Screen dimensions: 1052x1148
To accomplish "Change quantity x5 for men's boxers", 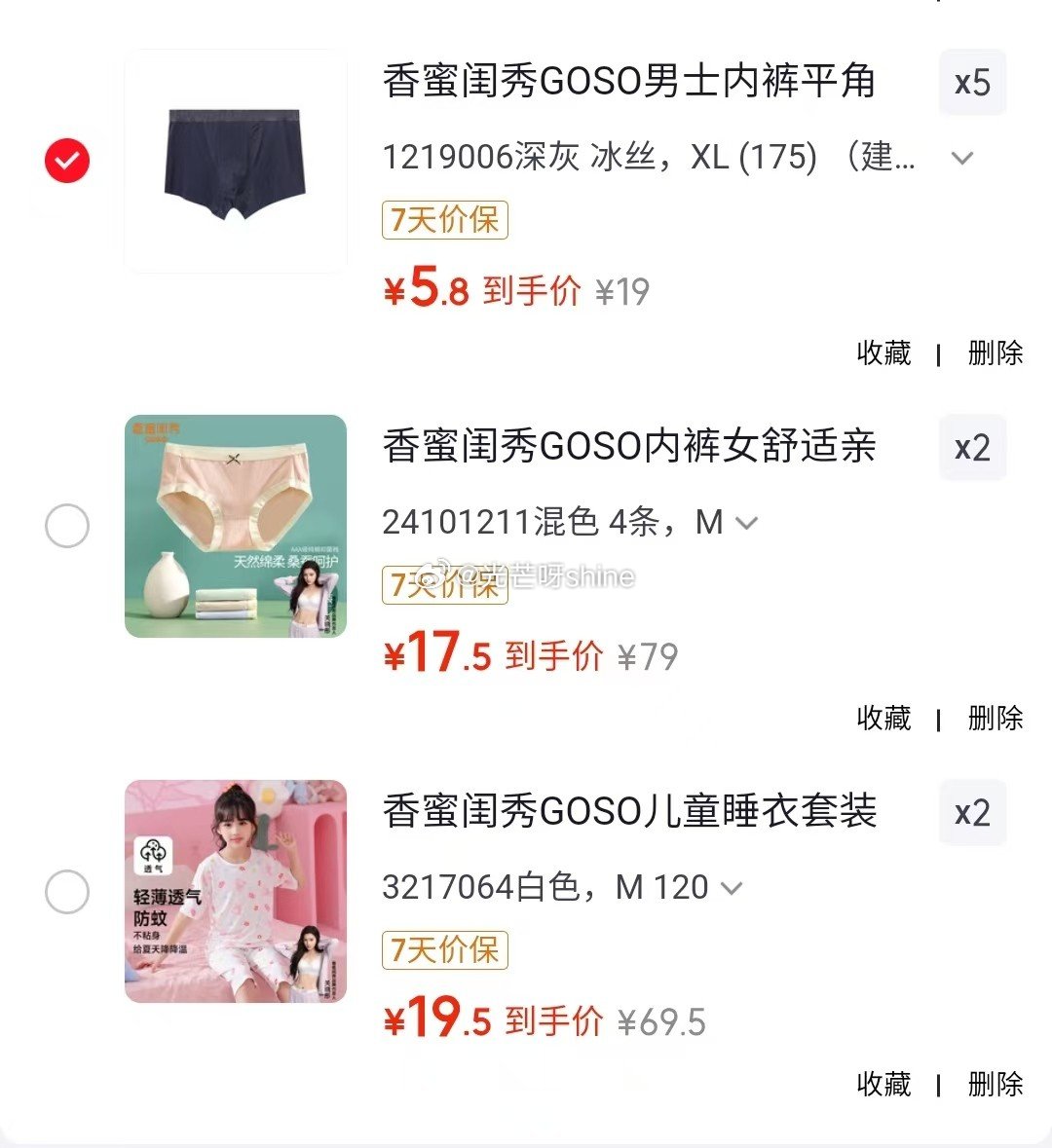I will (x=972, y=83).
